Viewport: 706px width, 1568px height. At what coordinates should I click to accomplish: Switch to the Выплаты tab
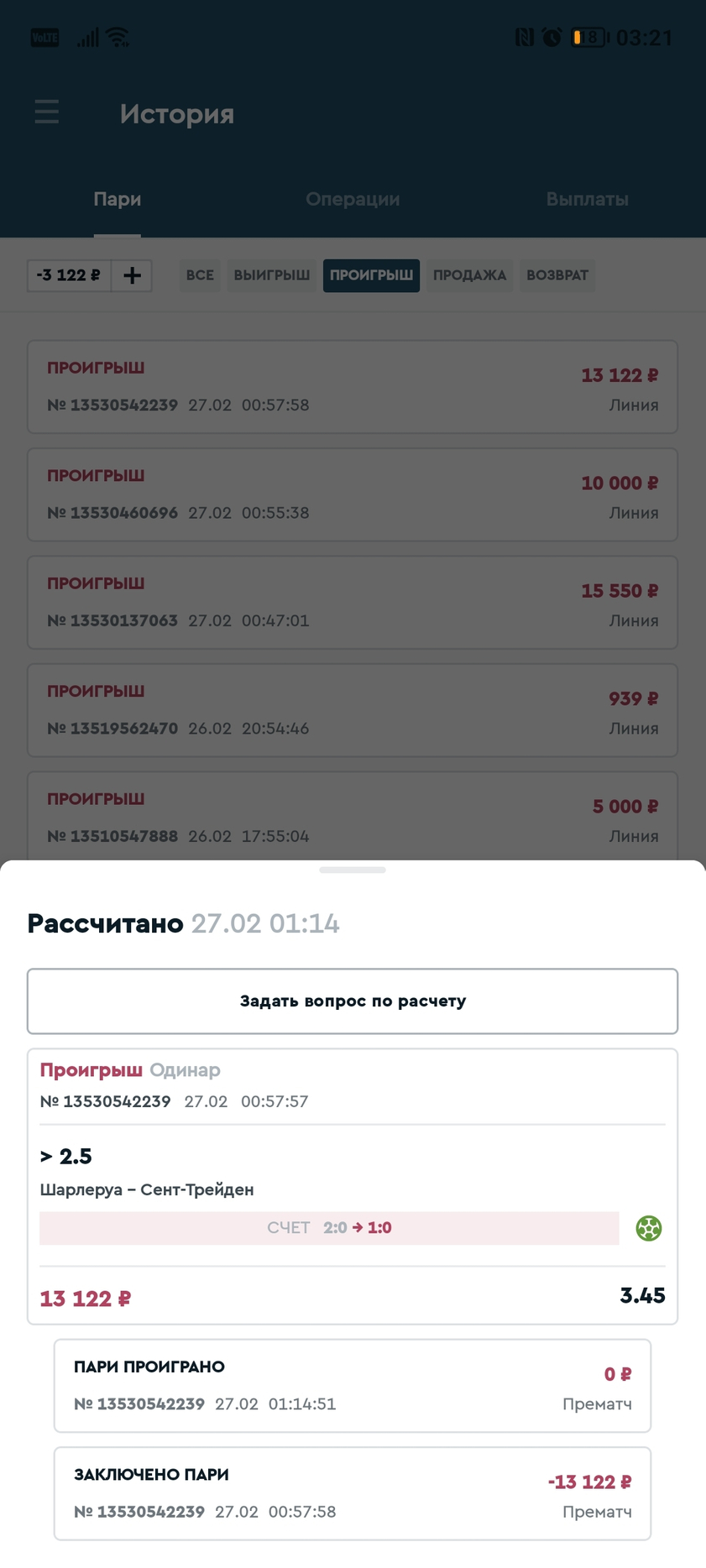point(588,199)
